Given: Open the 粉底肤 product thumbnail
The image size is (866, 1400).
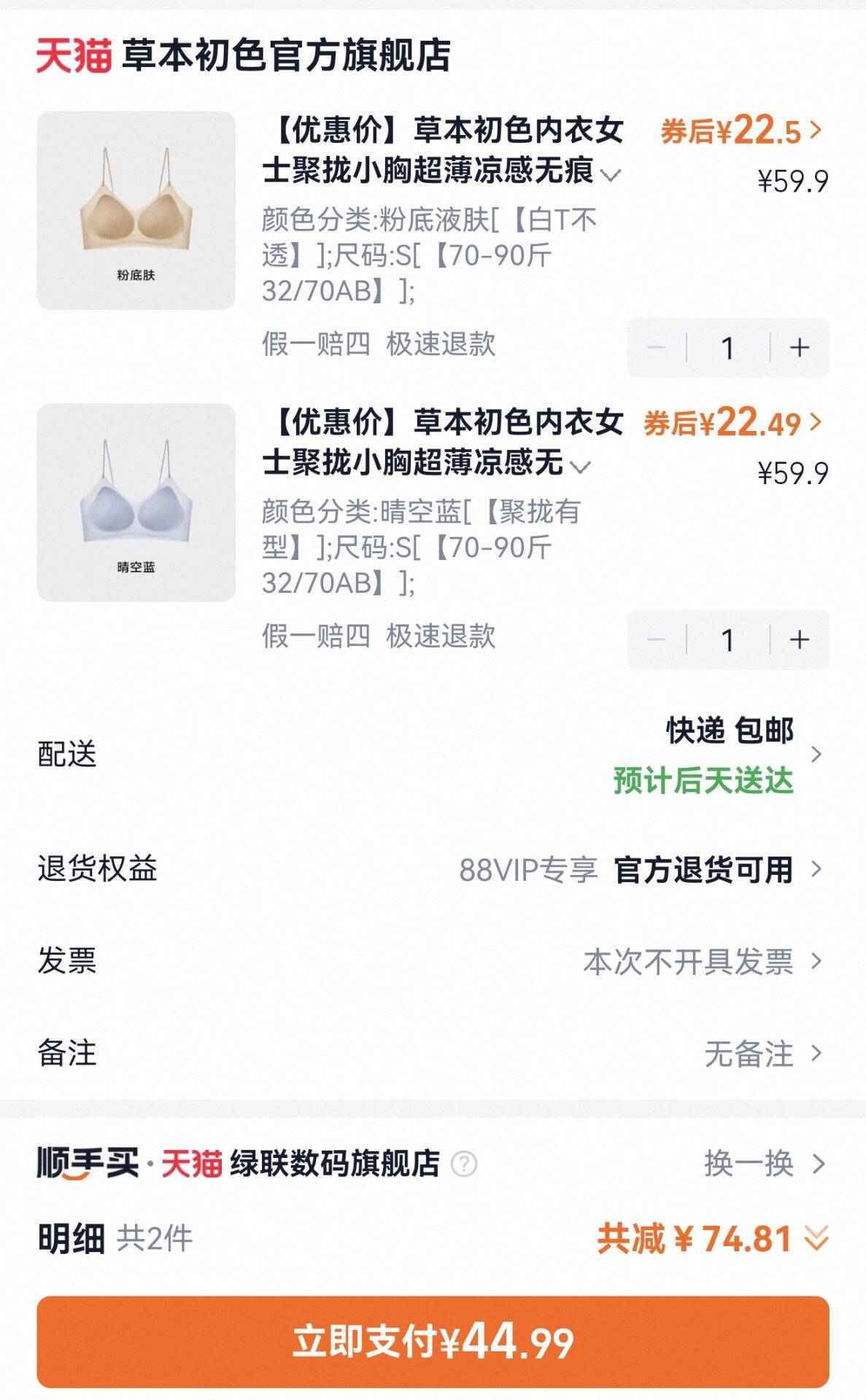Looking at the screenshot, I should tap(136, 211).
